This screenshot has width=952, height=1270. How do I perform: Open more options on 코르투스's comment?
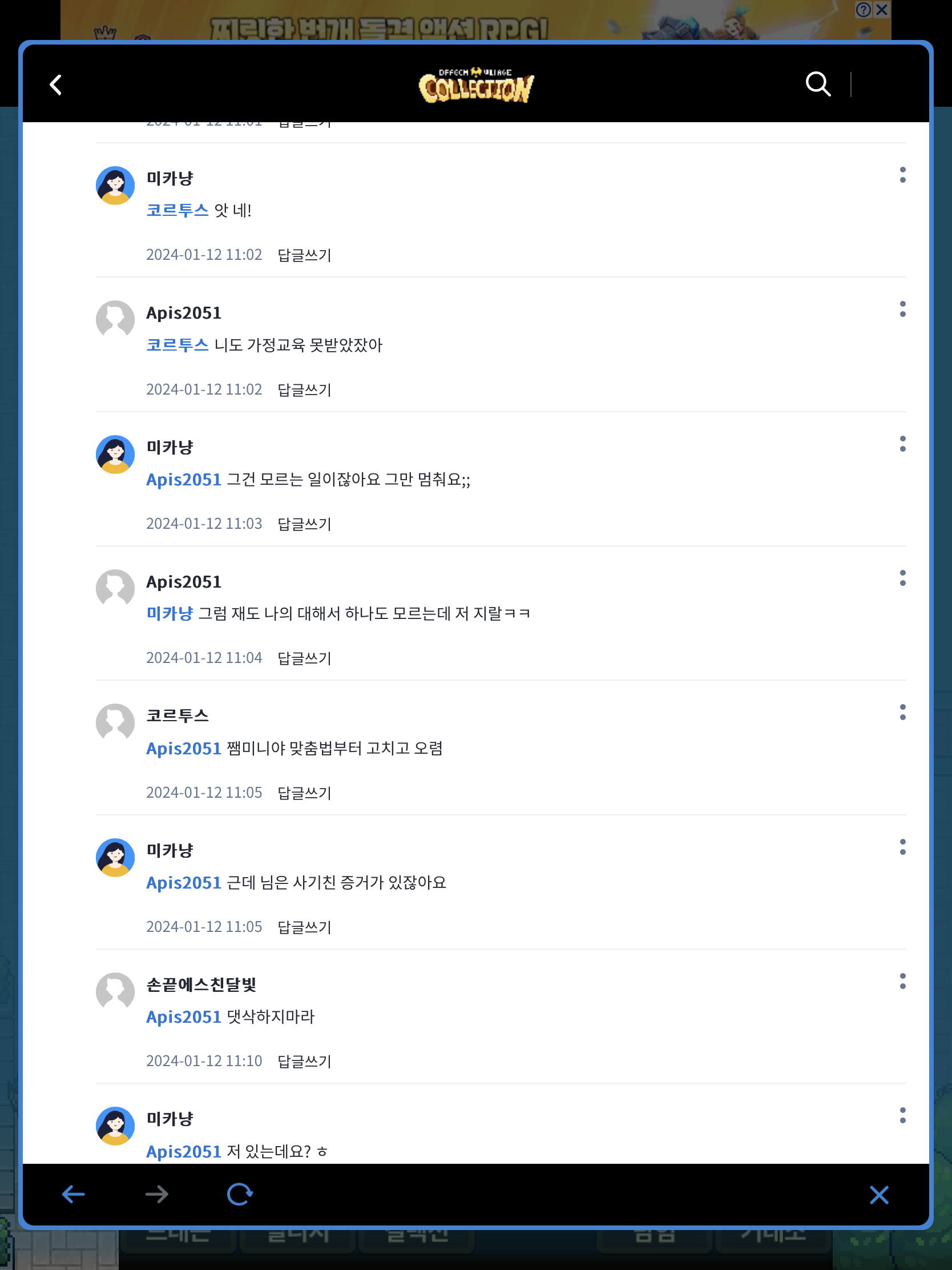click(x=902, y=713)
